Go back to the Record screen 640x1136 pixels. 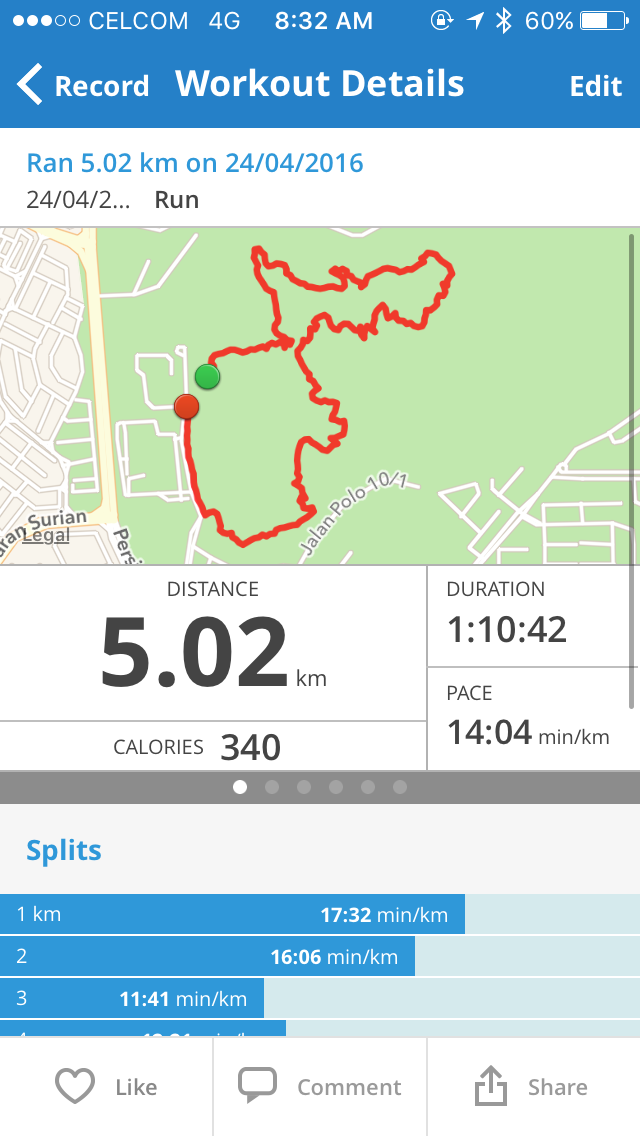pos(83,85)
